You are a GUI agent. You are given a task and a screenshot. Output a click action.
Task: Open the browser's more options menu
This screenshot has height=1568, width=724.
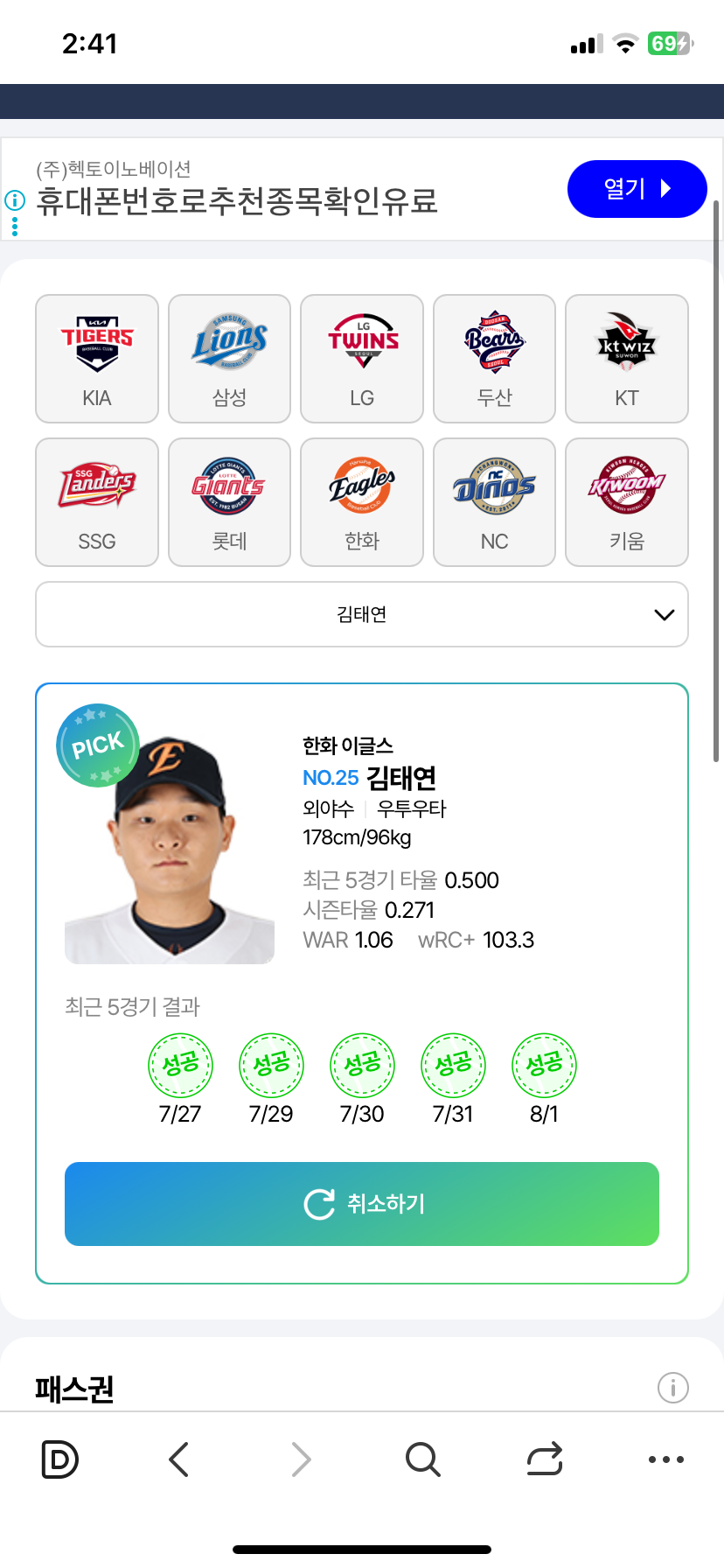point(666,1459)
